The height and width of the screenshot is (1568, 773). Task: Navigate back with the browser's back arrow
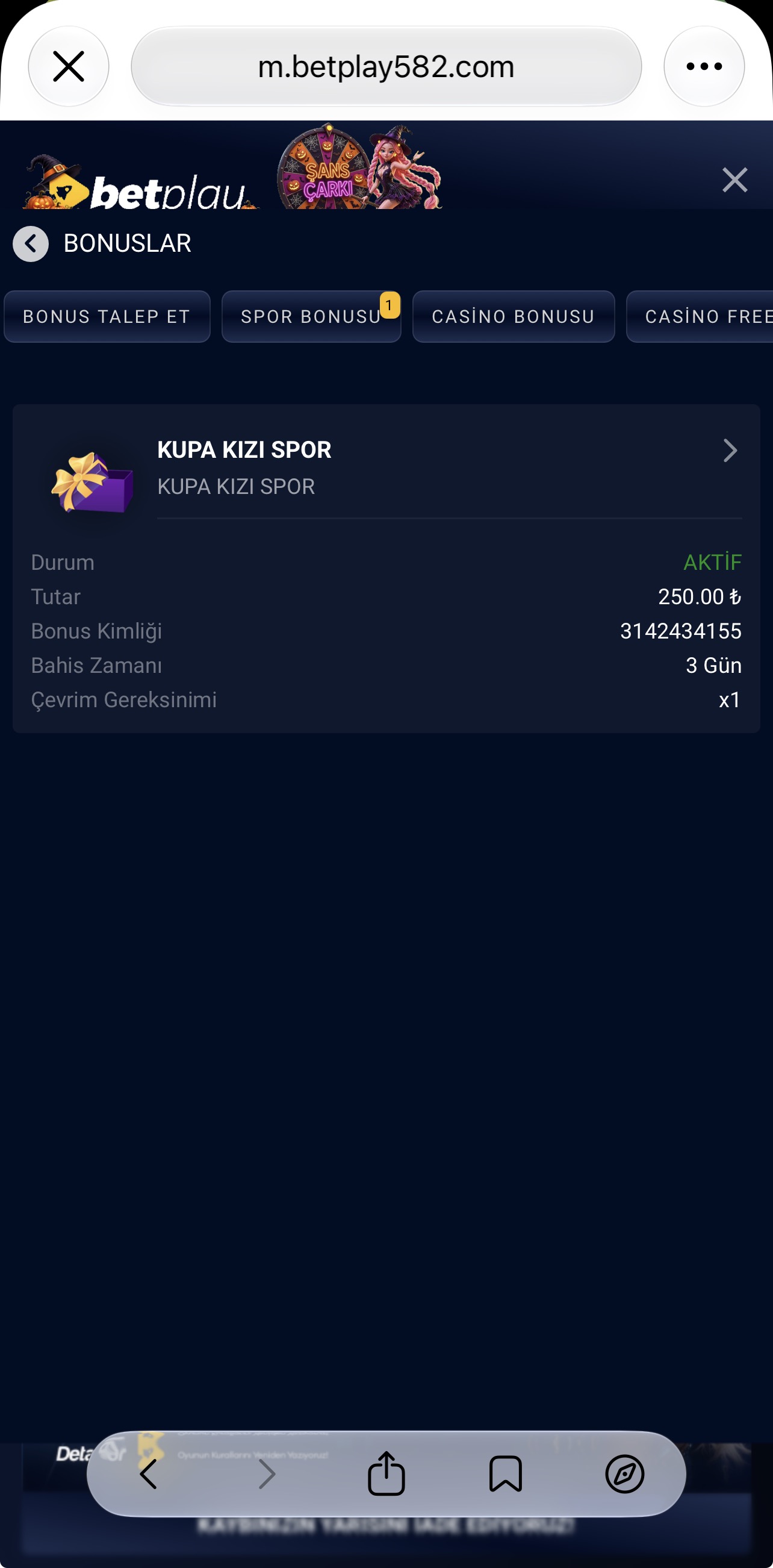[148, 1473]
